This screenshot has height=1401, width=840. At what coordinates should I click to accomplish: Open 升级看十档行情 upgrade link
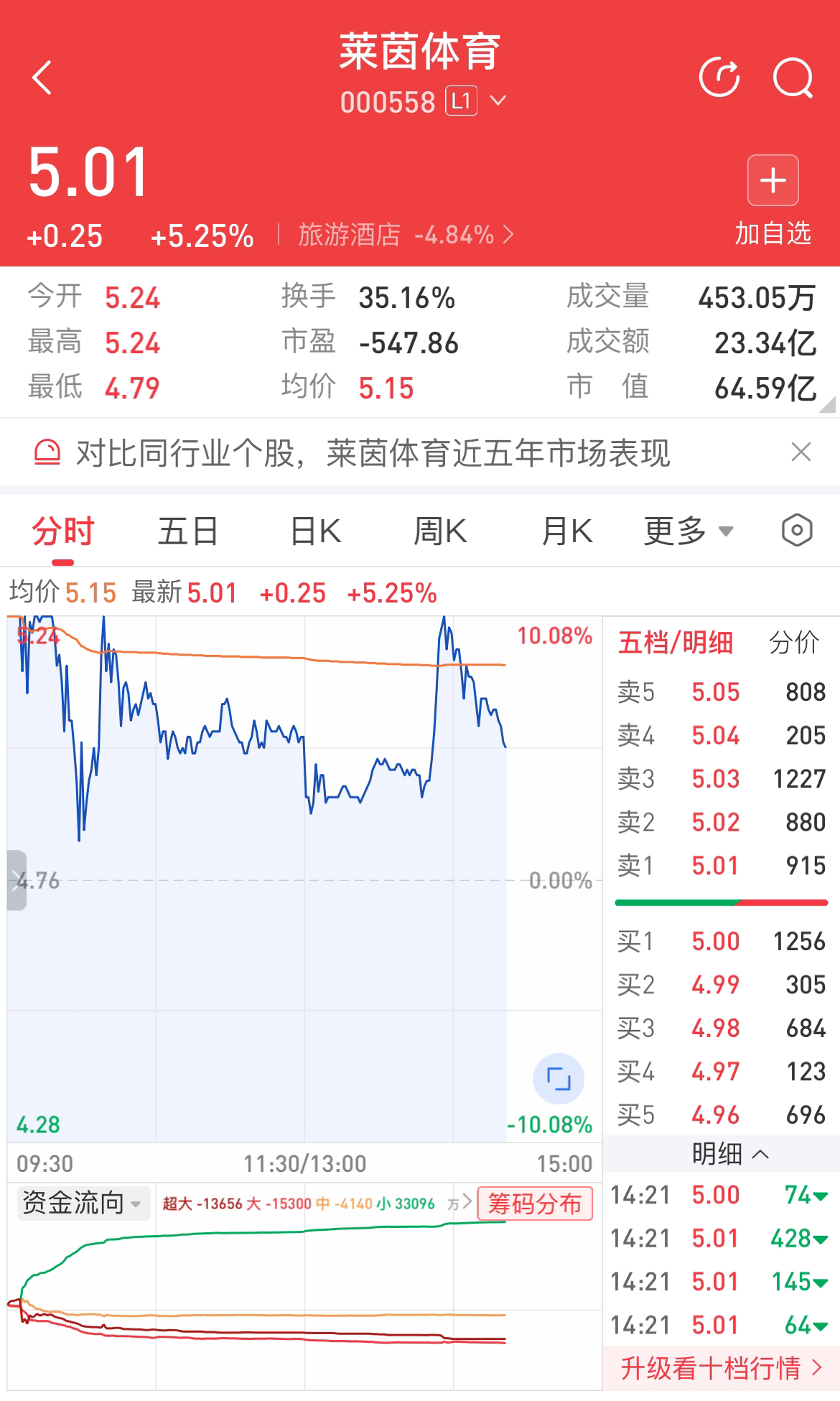pyautogui.click(x=721, y=1368)
